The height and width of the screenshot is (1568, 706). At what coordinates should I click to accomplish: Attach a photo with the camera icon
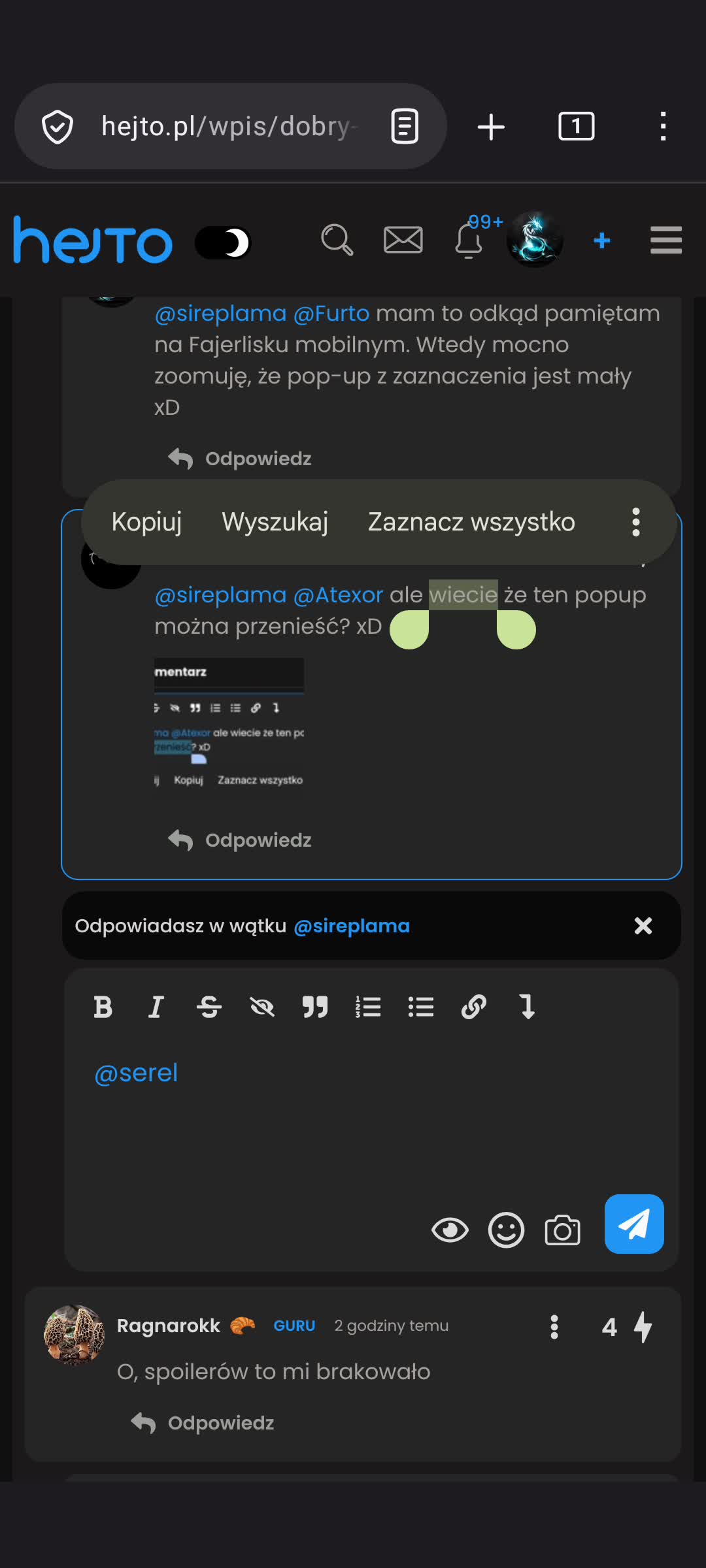click(562, 1231)
